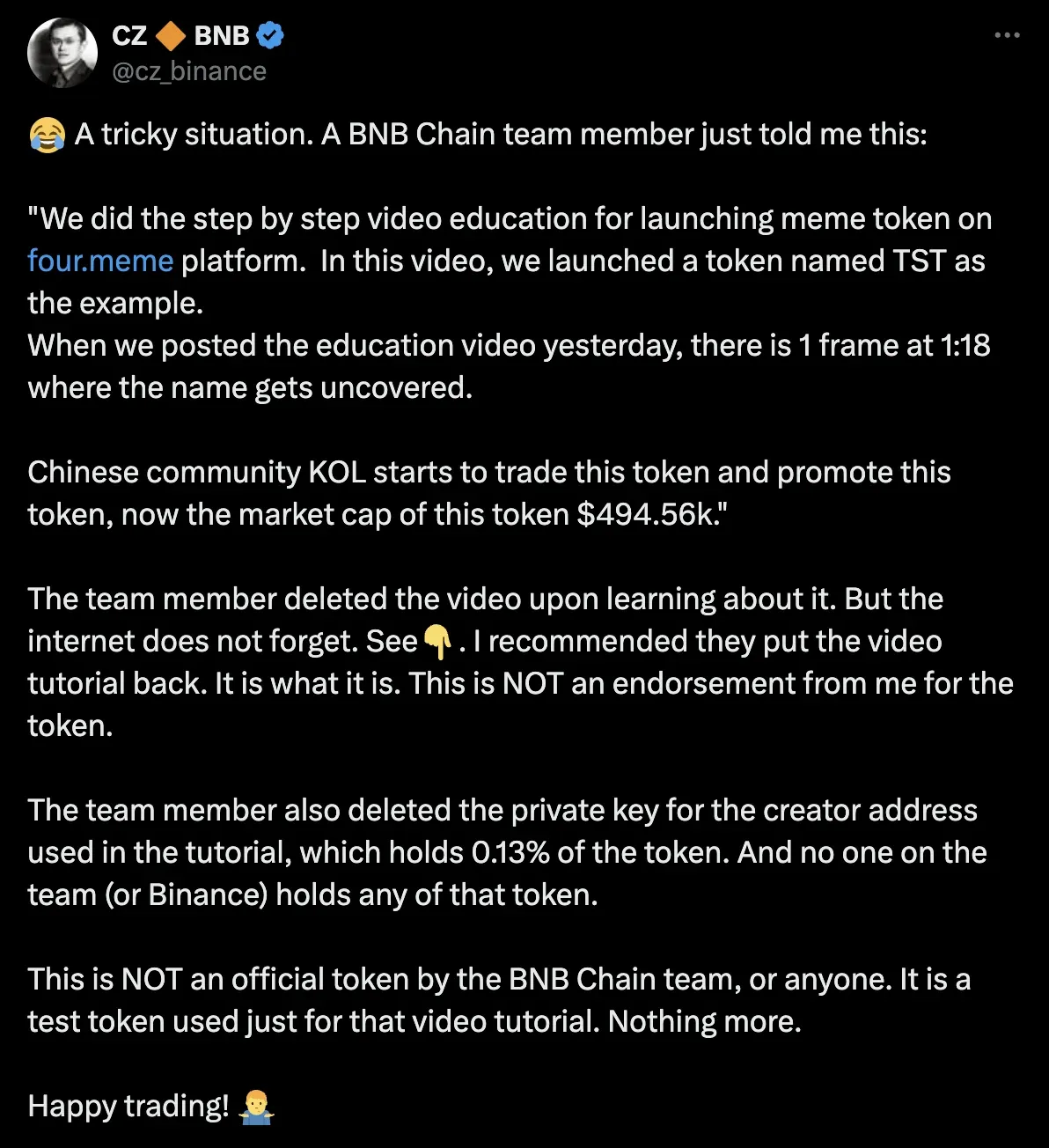Open the post's overflow menu
The height and width of the screenshot is (1148, 1049).
1007,36
